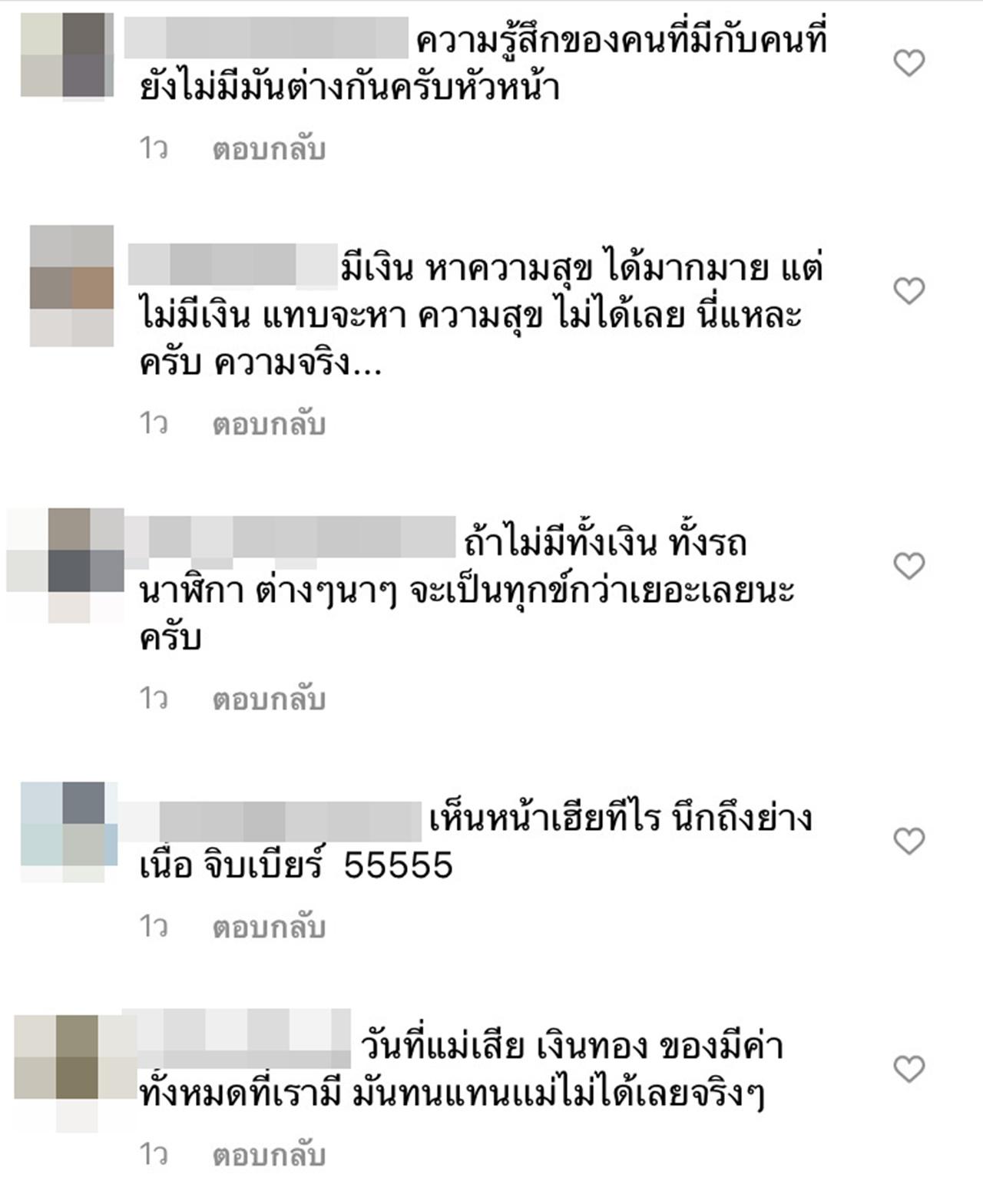This screenshot has height=1204, width=983.
Task: Reply to the comment with 'จิบเบียร์ 55555'
Action: click(x=269, y=927)
